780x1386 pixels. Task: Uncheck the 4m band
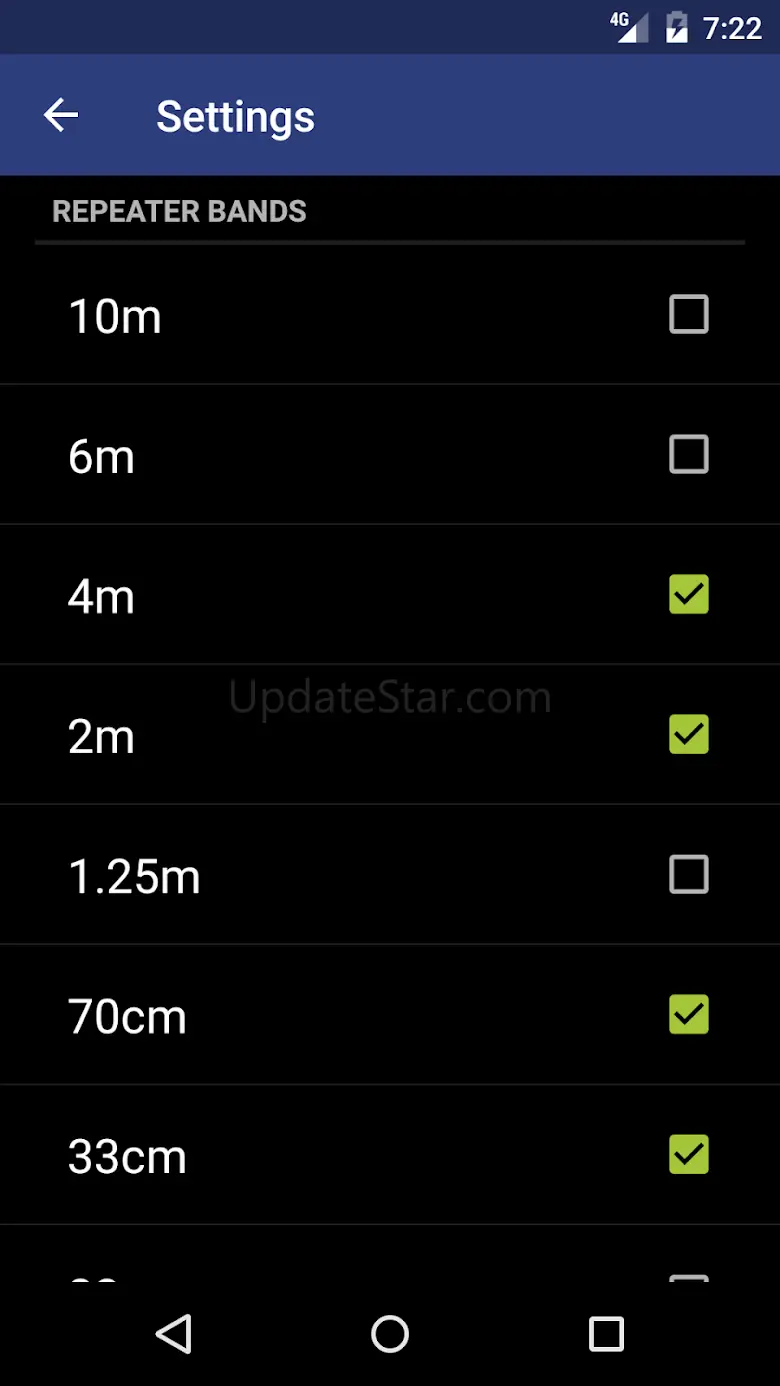[x=688, y=594]
